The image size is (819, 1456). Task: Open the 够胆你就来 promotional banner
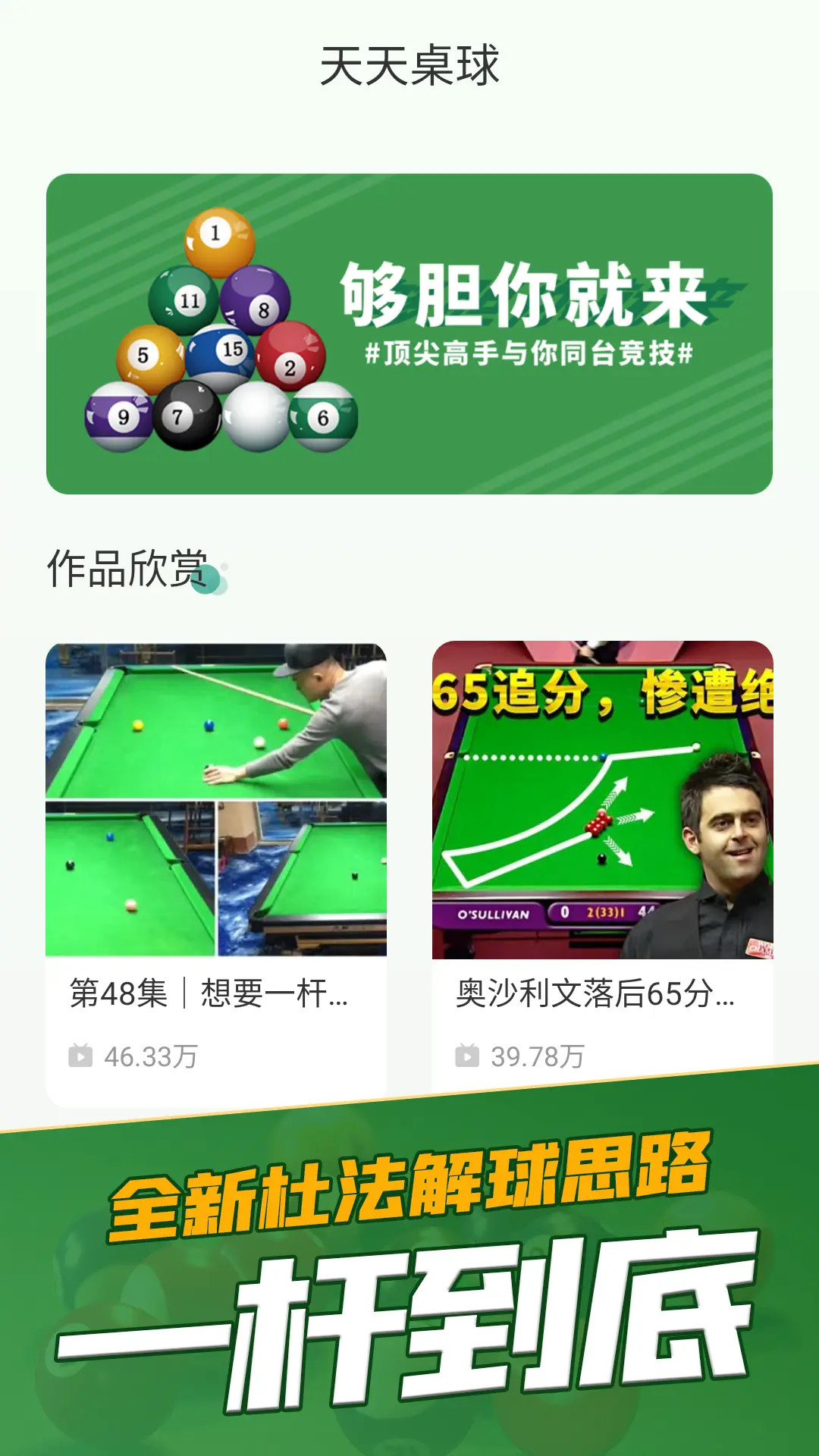pos(409,334)
